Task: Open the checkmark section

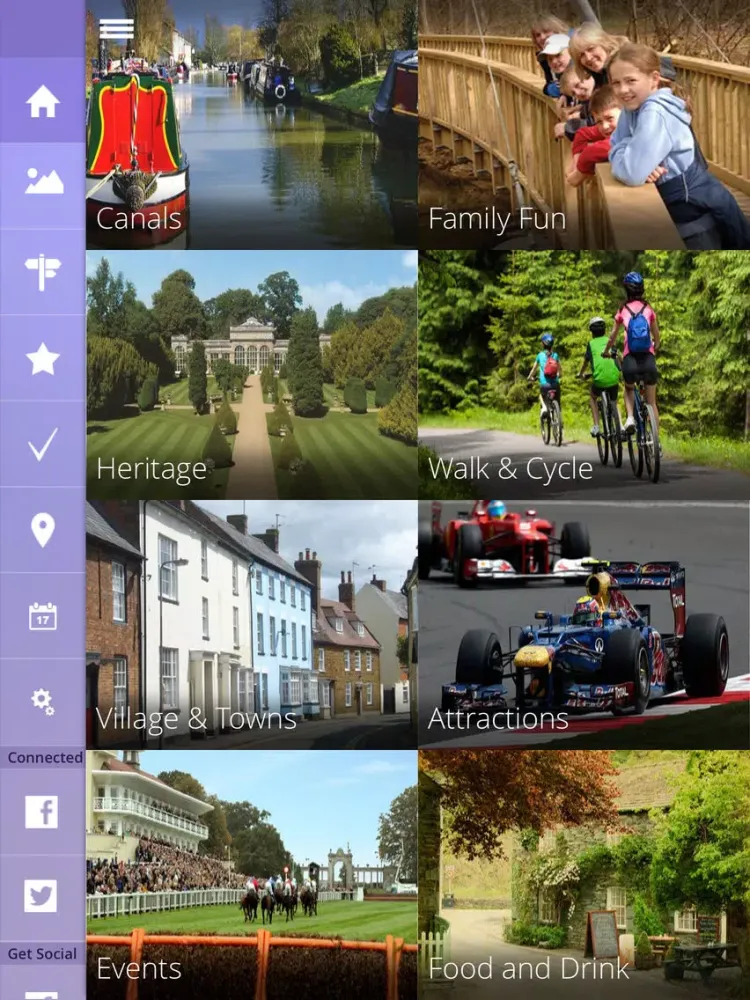Action: (x=42, y=444)
